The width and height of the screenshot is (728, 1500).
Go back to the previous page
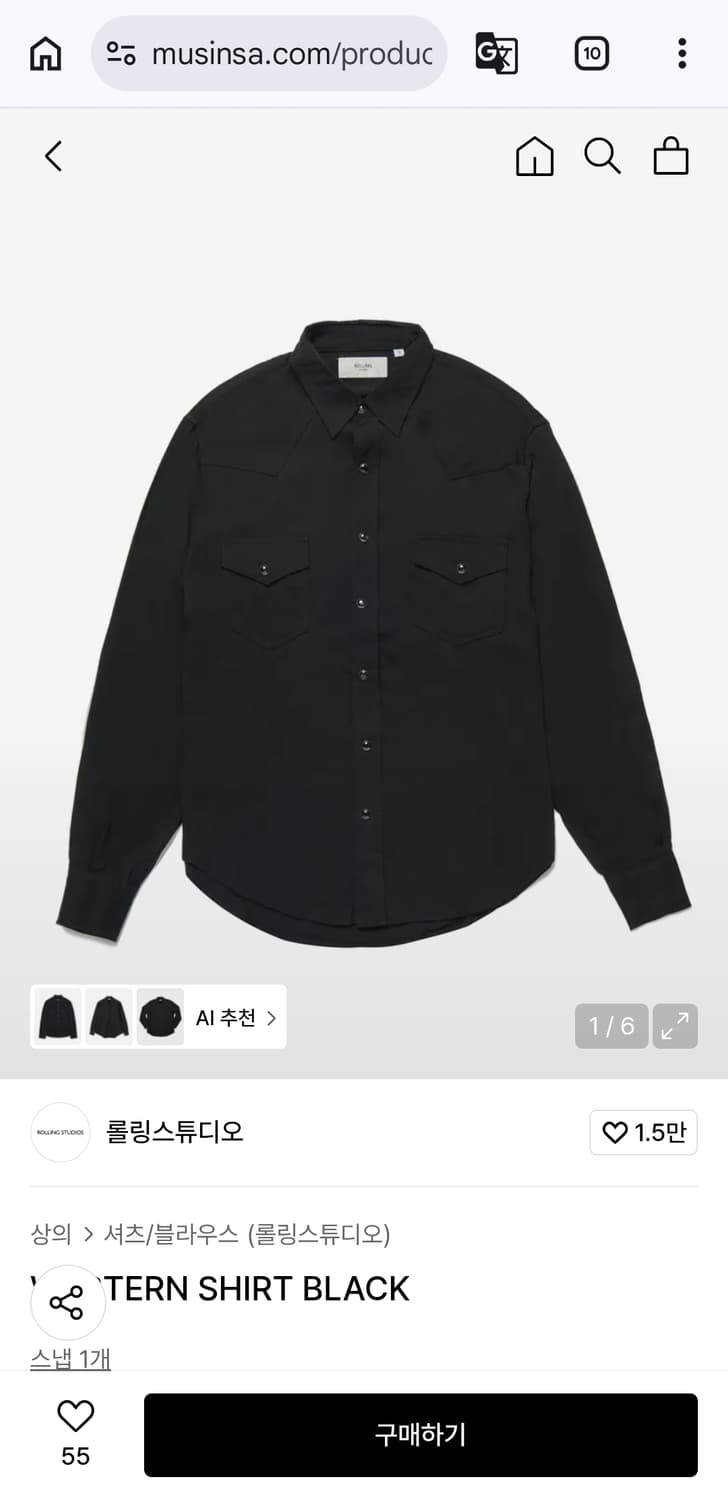pyautogui.click(x=54, y=156)
